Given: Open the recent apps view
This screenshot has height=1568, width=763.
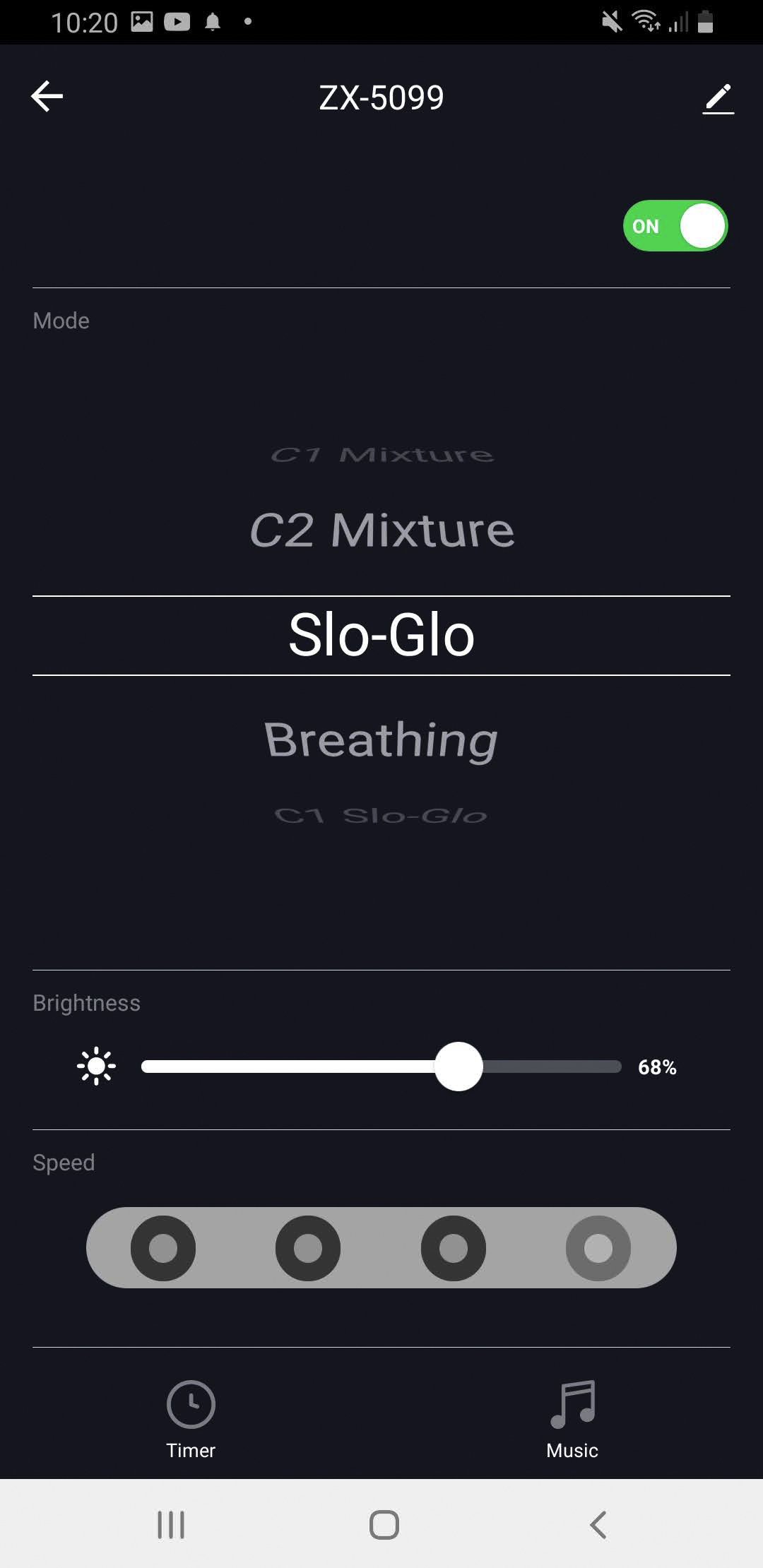Looking at the screenshot, I should tap(171, 1524).
